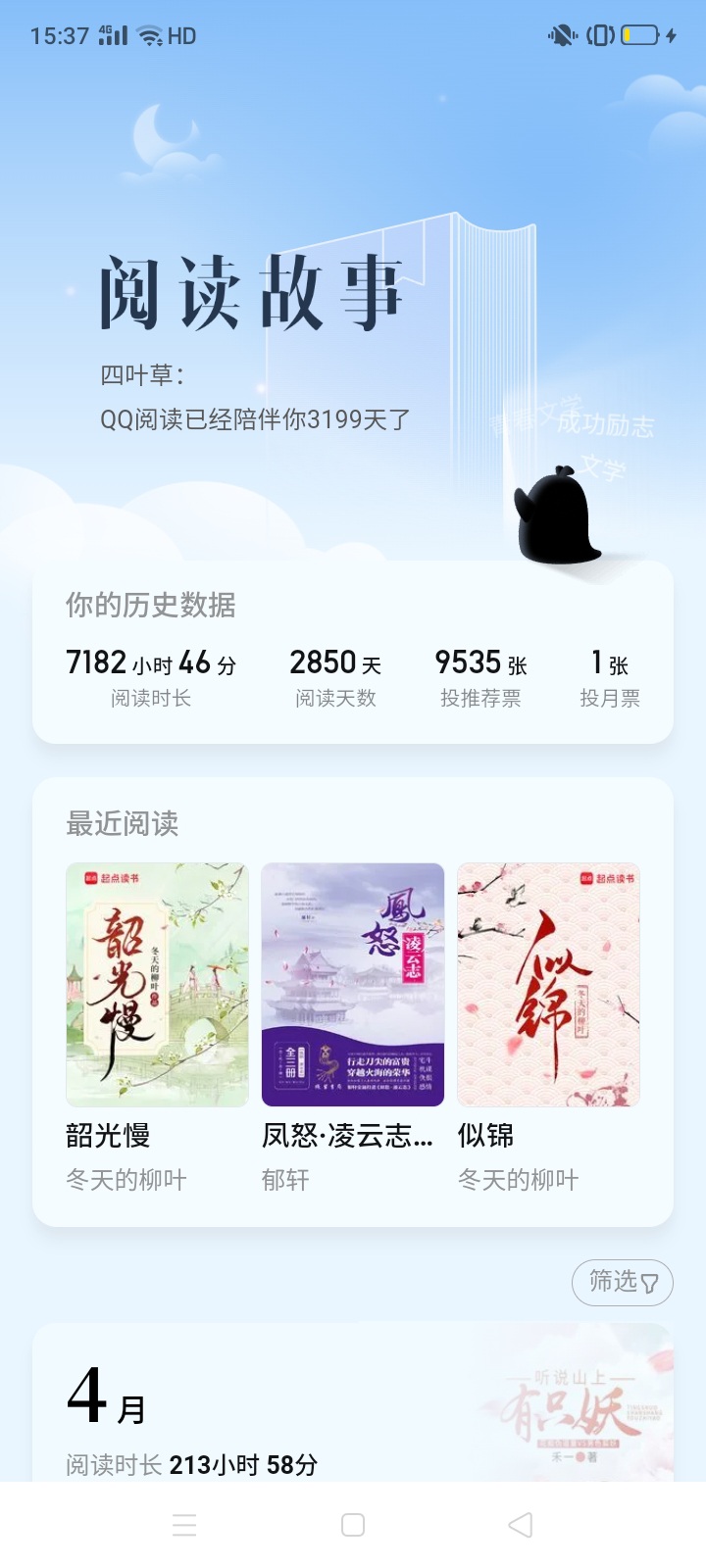Image resolution: width=706 pixels, height=1568 pixels.
Task: Open the book 凤怒·凌云志
Action: coord(353,985)
